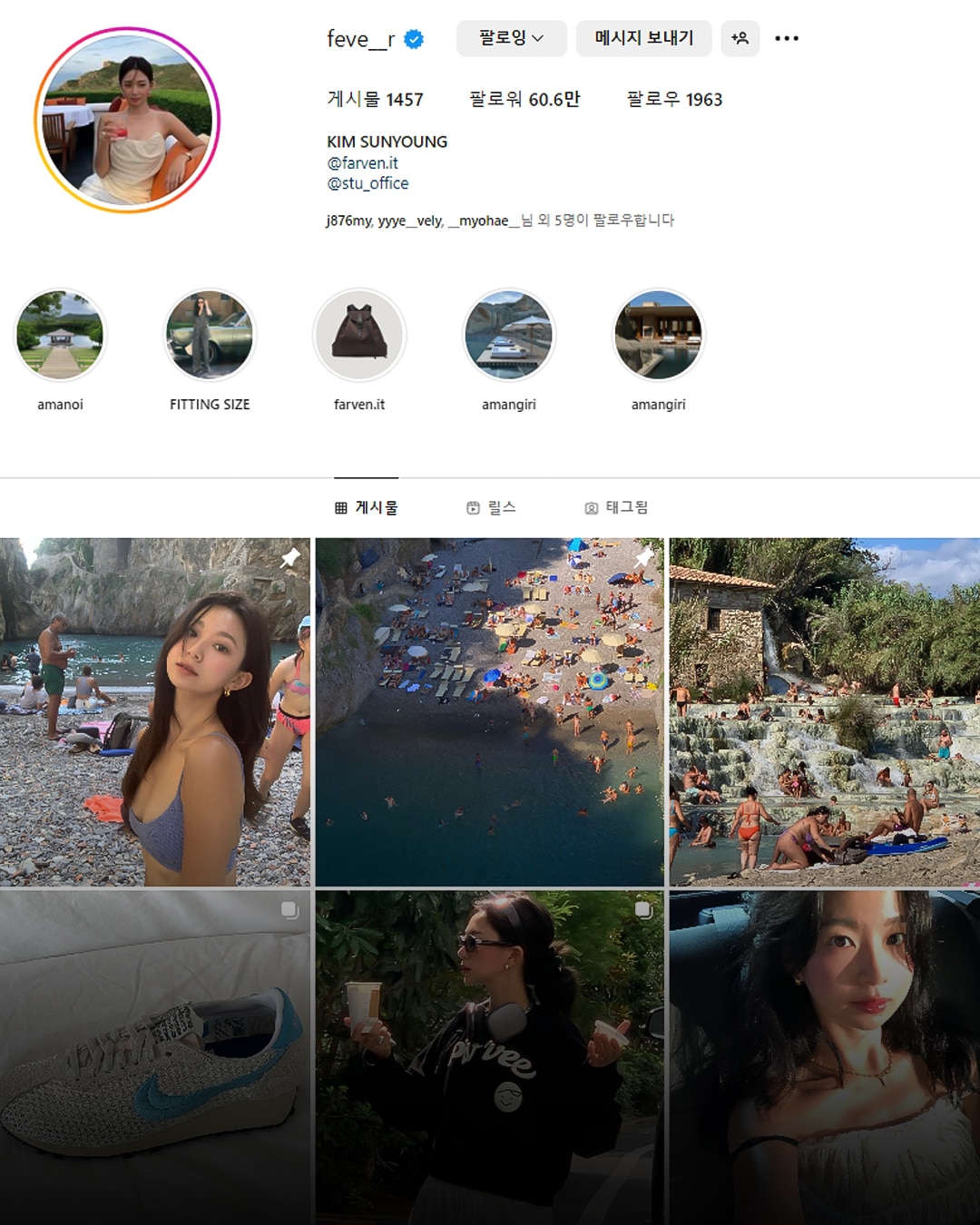This screenshot has height=1225, width=980.
Task: Open the three-dot options menu
Action: point(787,38)
